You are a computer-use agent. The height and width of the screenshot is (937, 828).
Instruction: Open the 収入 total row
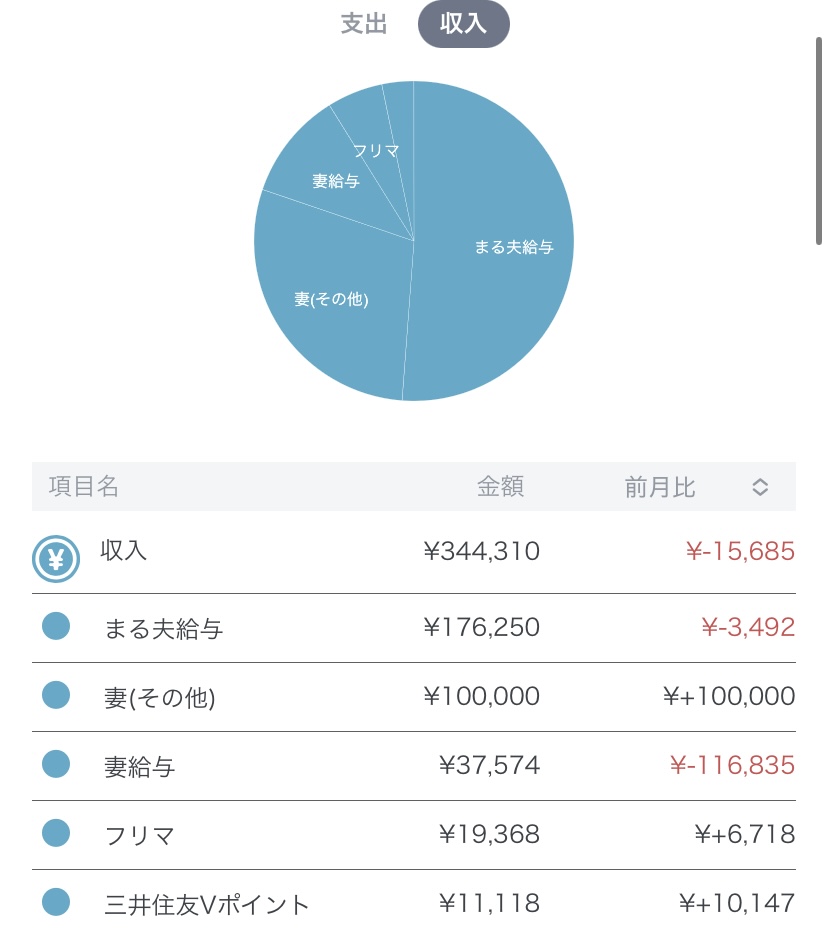click(x=413, y=552)
